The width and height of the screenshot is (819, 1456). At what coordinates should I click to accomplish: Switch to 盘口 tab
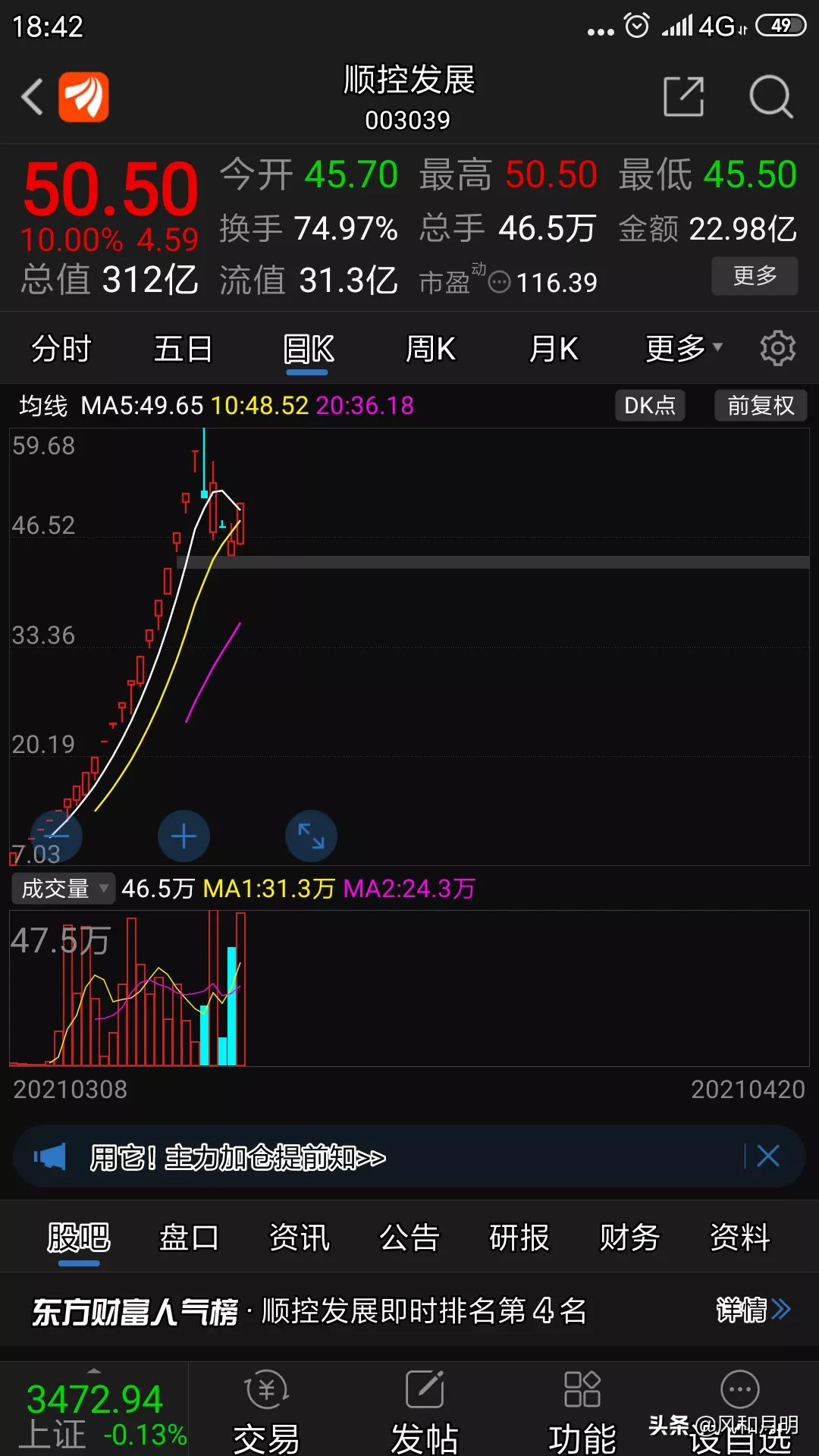click(189, 1238)
